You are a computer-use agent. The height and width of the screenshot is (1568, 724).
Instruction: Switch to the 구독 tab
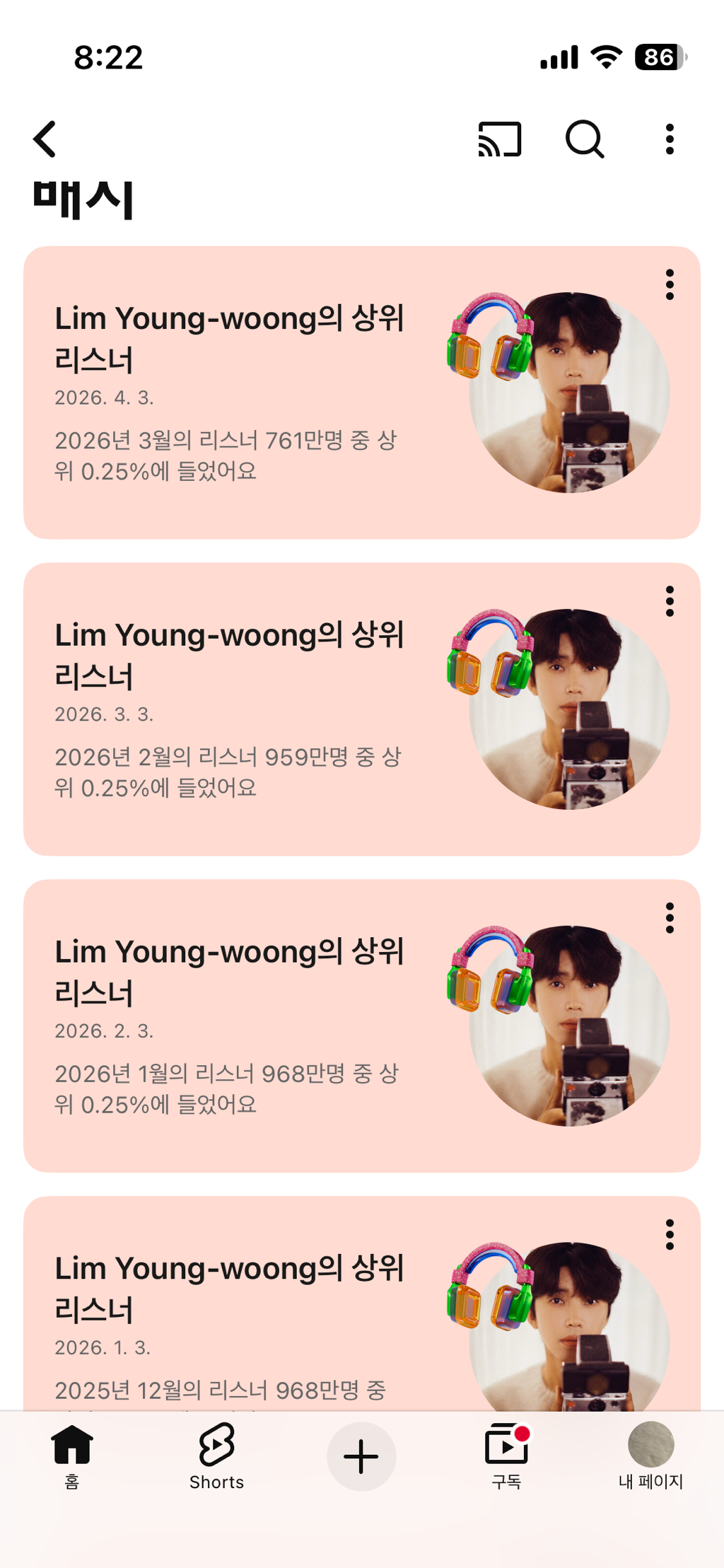pyautogui.click(x=506, y=1456)
